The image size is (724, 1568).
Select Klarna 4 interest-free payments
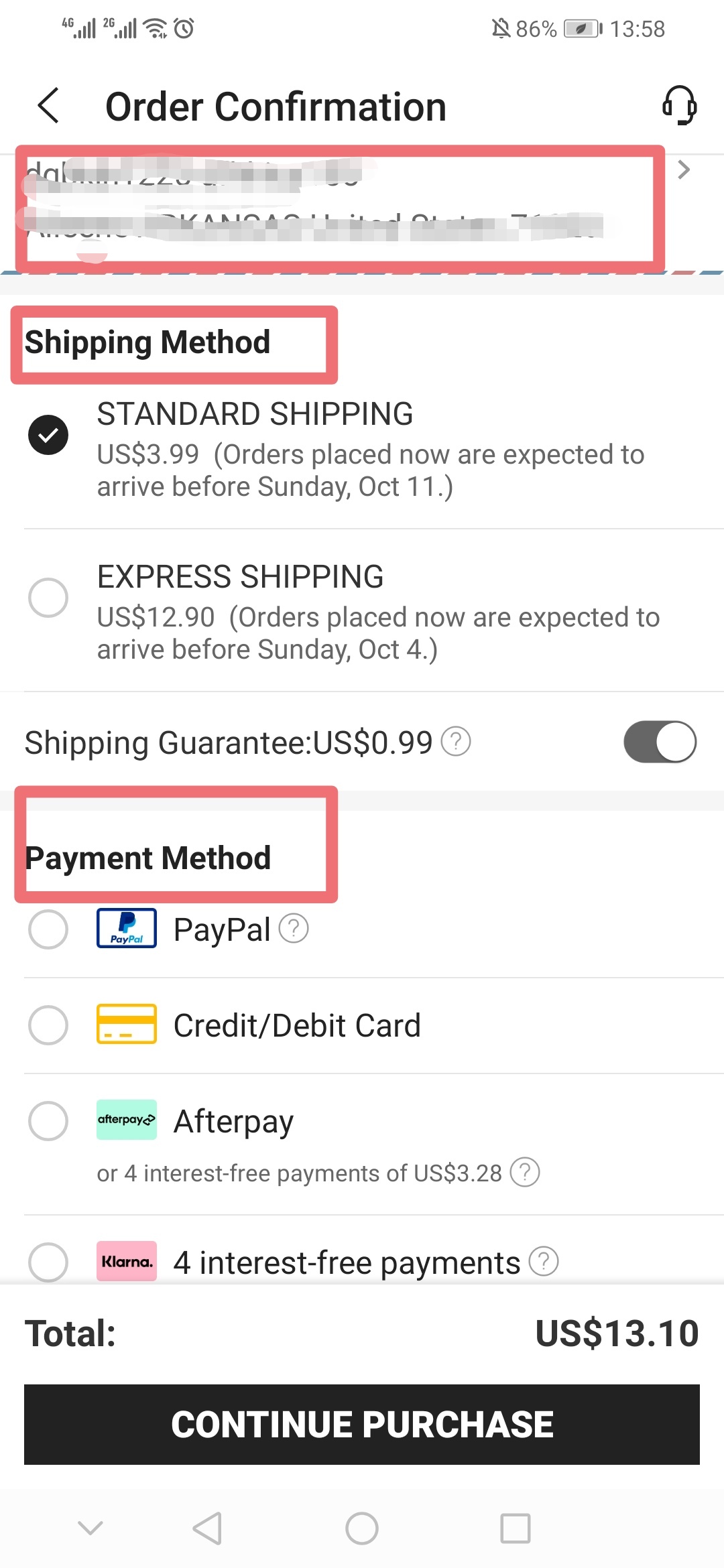click(48, 1262)
